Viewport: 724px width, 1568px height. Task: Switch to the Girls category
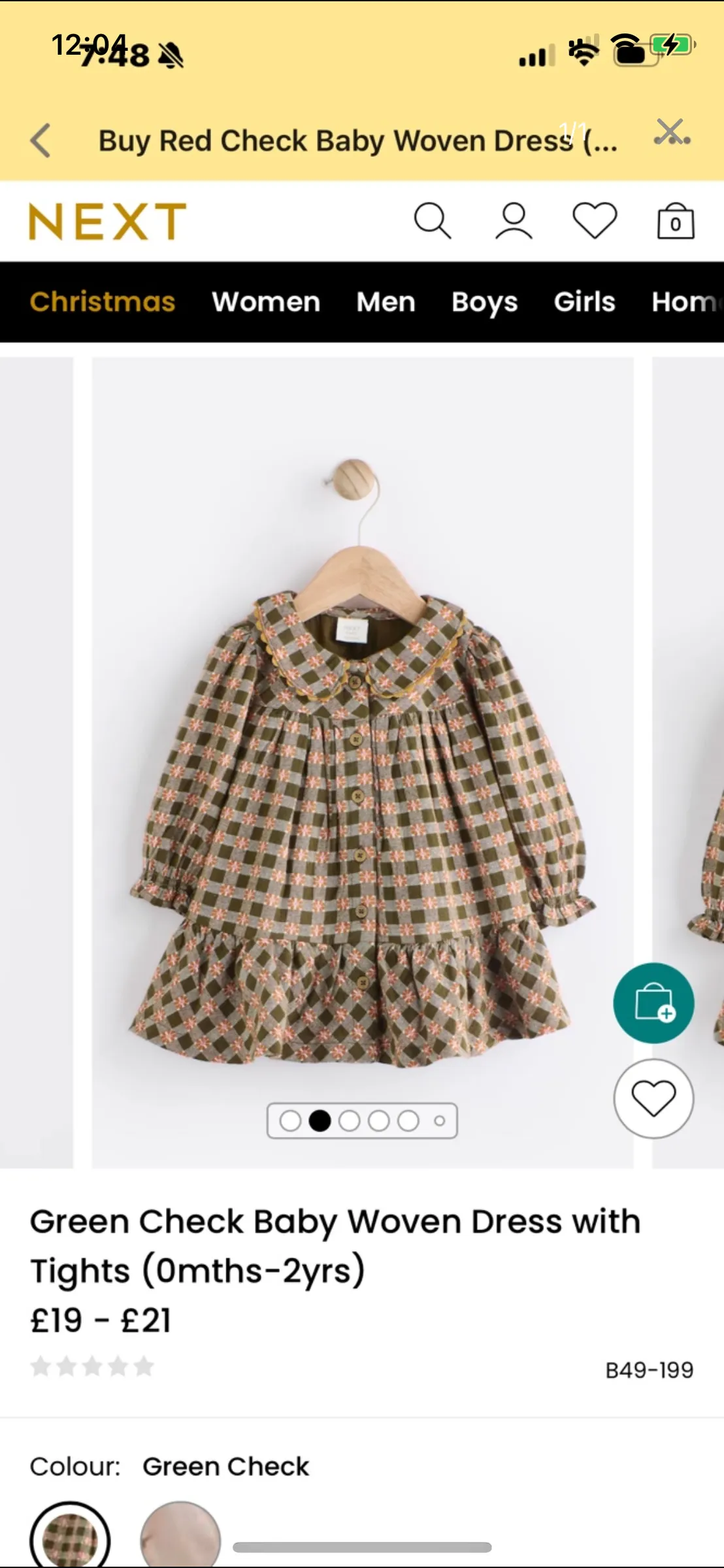pyautogui.click(x=584, y=302)
